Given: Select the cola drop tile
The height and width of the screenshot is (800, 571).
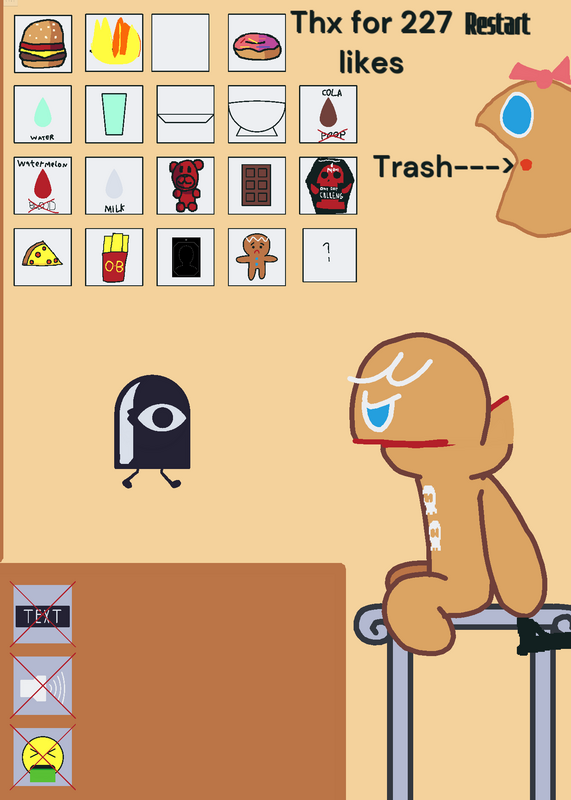Looking at the screenshot, I should tap(328, 114).
